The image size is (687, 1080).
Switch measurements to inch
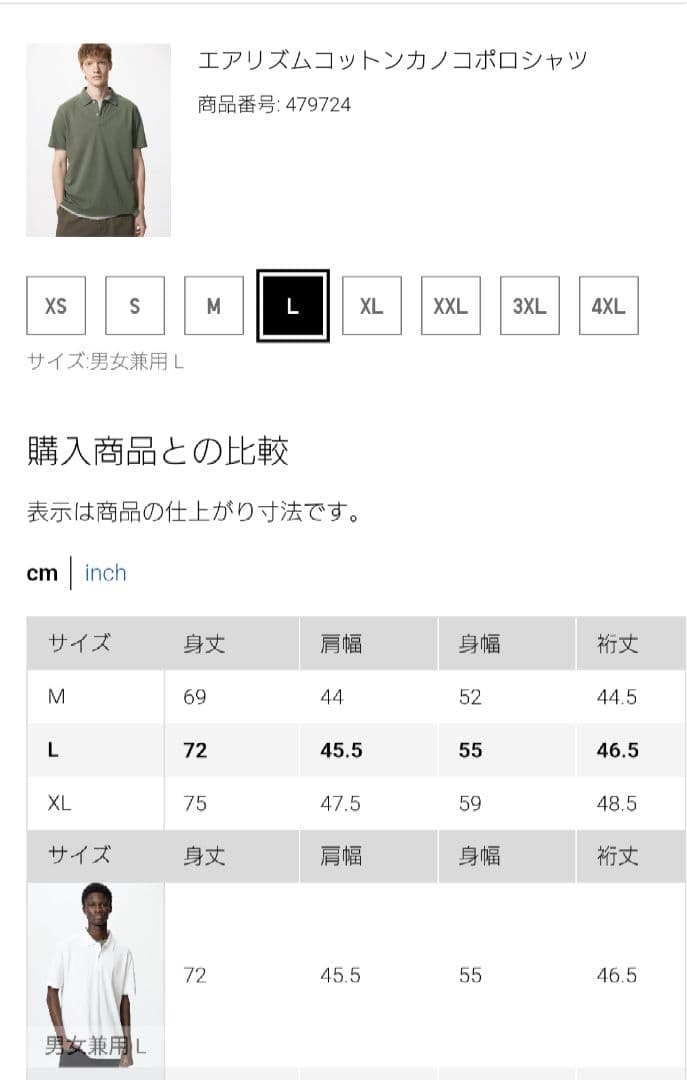(x=105, y=573)
